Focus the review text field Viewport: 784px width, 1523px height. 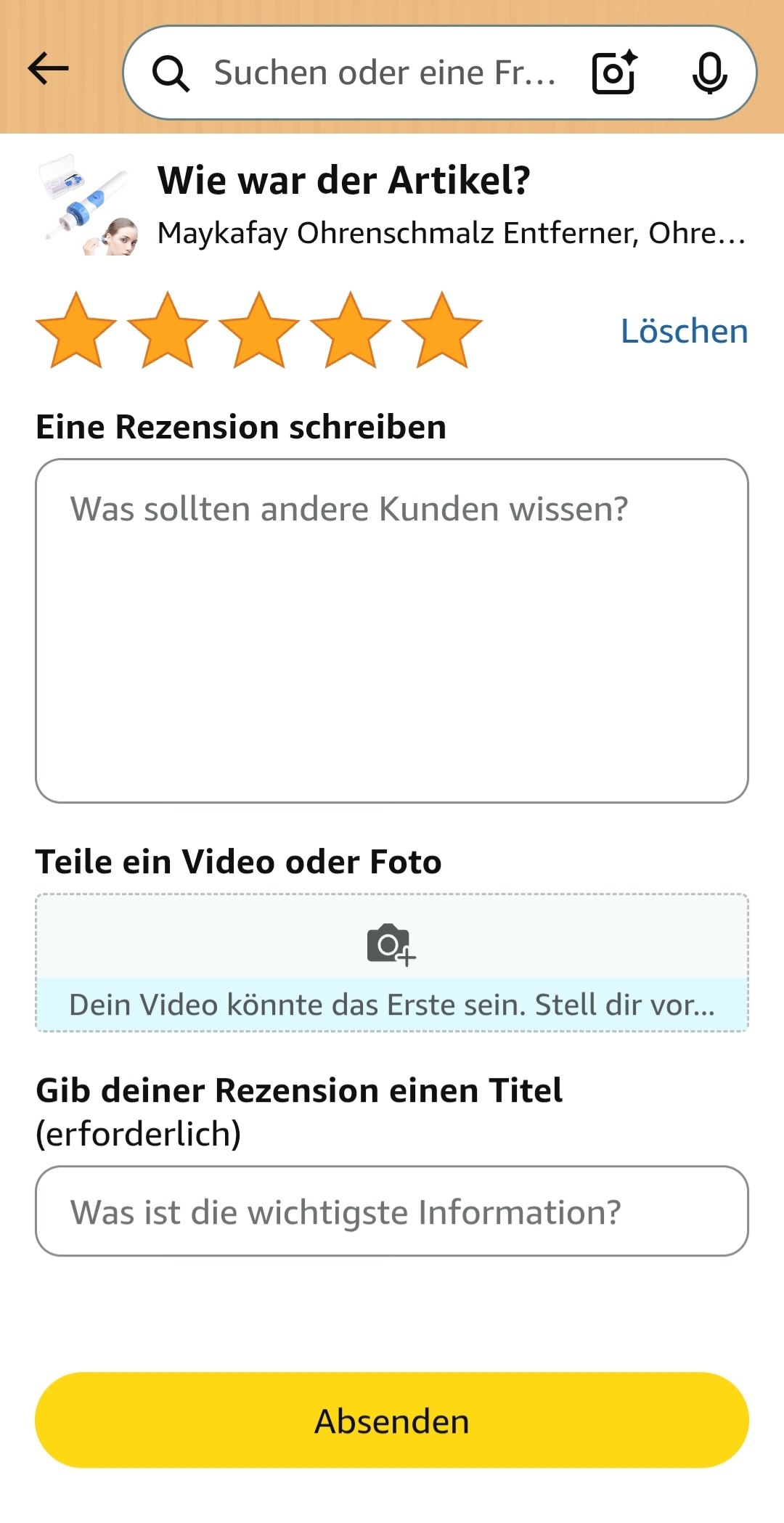[392, 630]
